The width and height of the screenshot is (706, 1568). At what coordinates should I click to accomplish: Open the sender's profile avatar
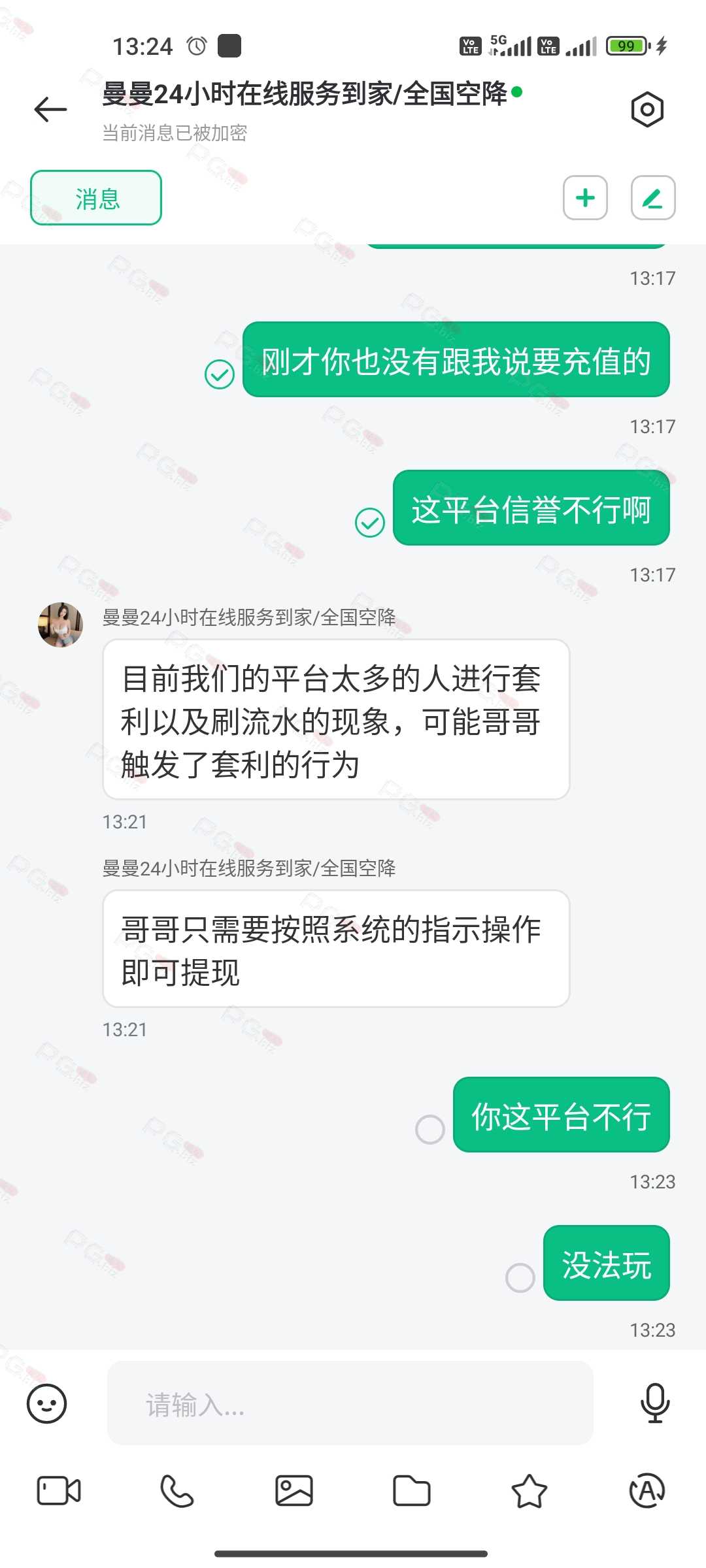tap(60, 625)
